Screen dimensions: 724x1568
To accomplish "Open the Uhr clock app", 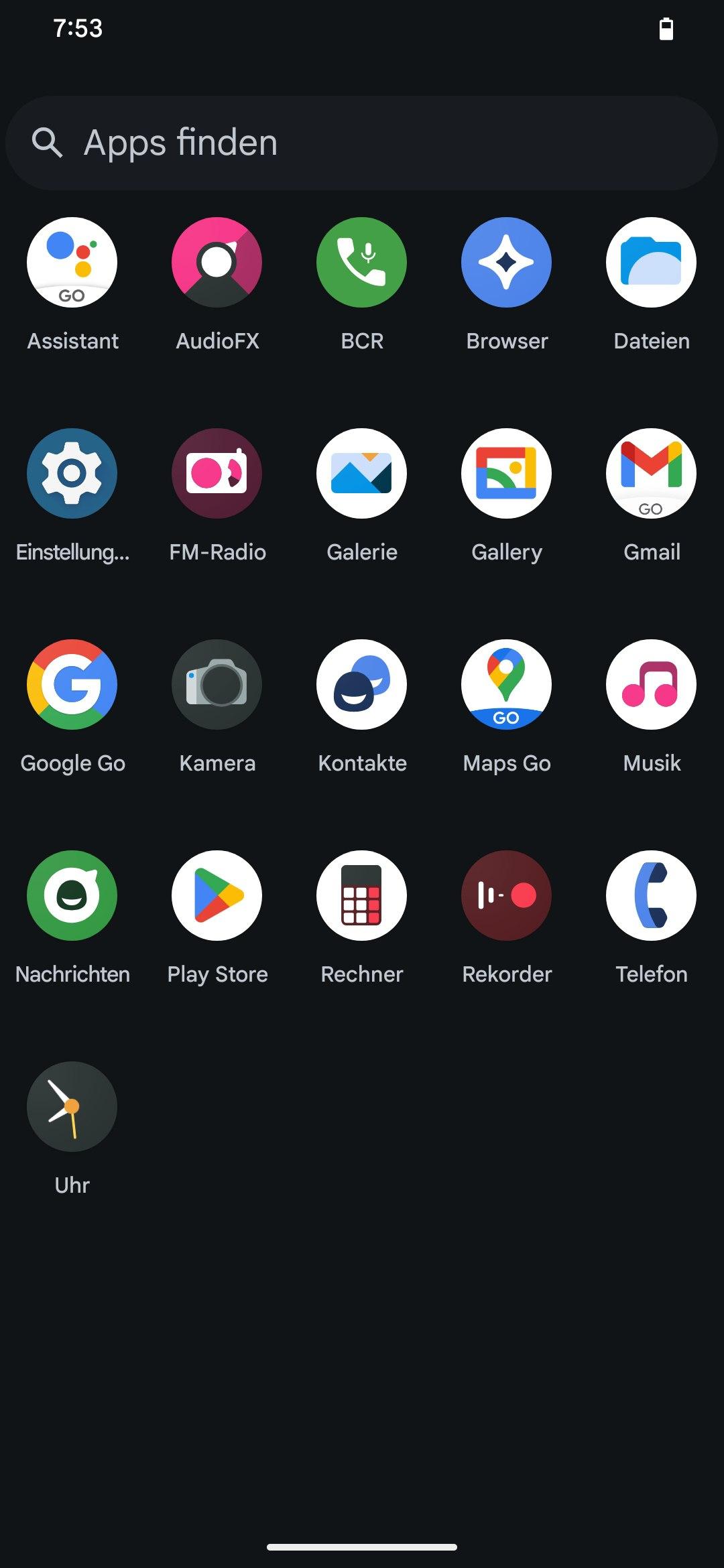I will (x=72, y=1106).
